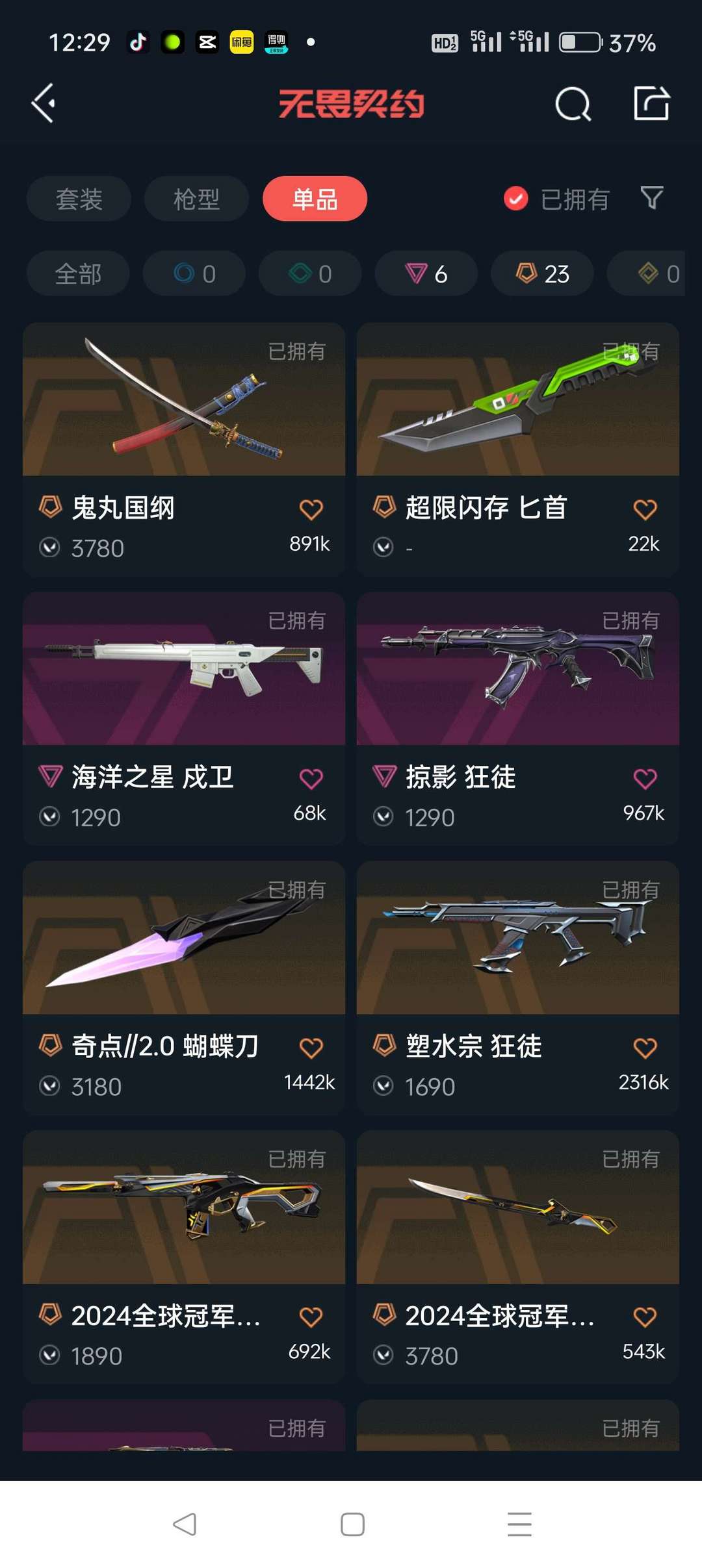Switch to the 套装 tab
Viewport: 702px width, 1568px height.
coord(79,199)
